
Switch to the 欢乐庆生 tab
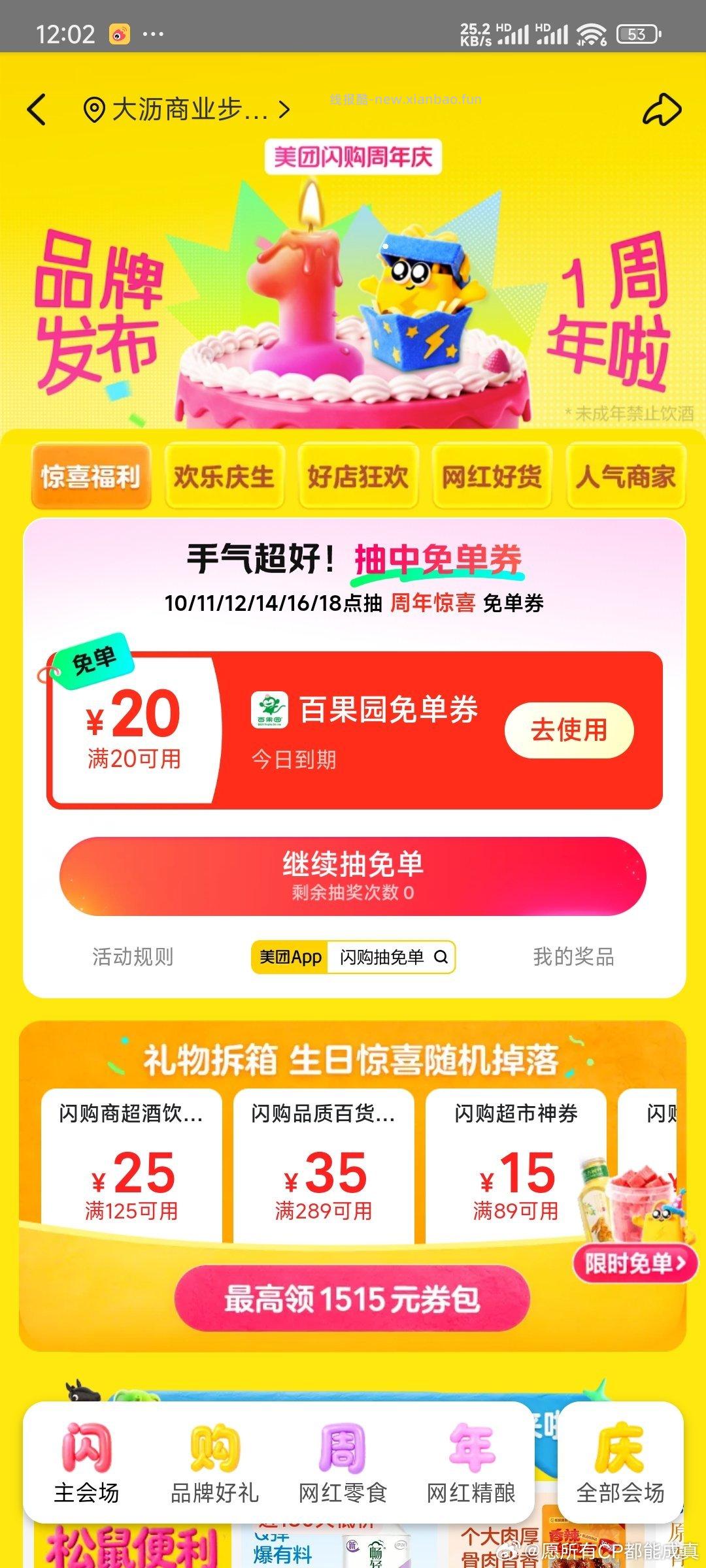pos(224,477)
